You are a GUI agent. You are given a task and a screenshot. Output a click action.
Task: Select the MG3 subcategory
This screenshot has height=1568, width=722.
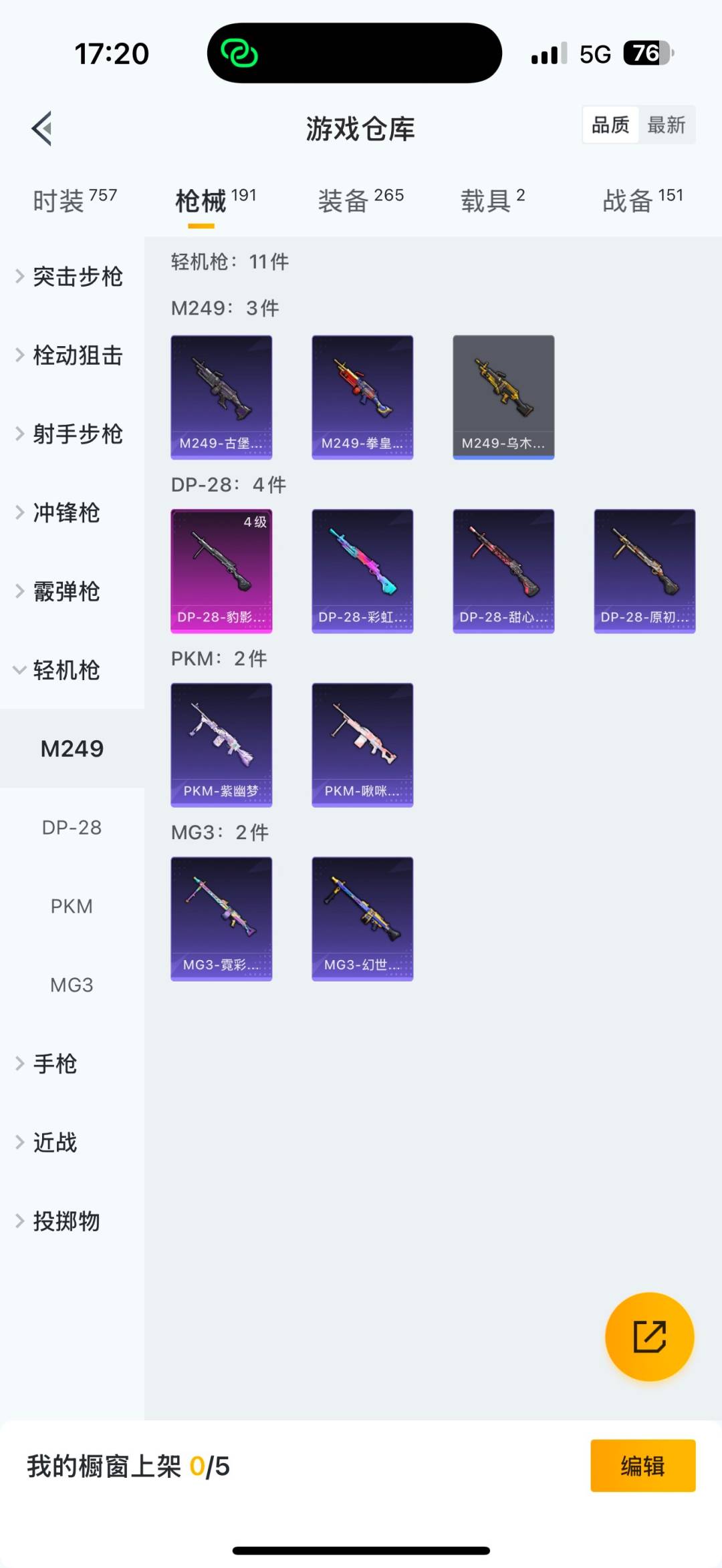72,985
